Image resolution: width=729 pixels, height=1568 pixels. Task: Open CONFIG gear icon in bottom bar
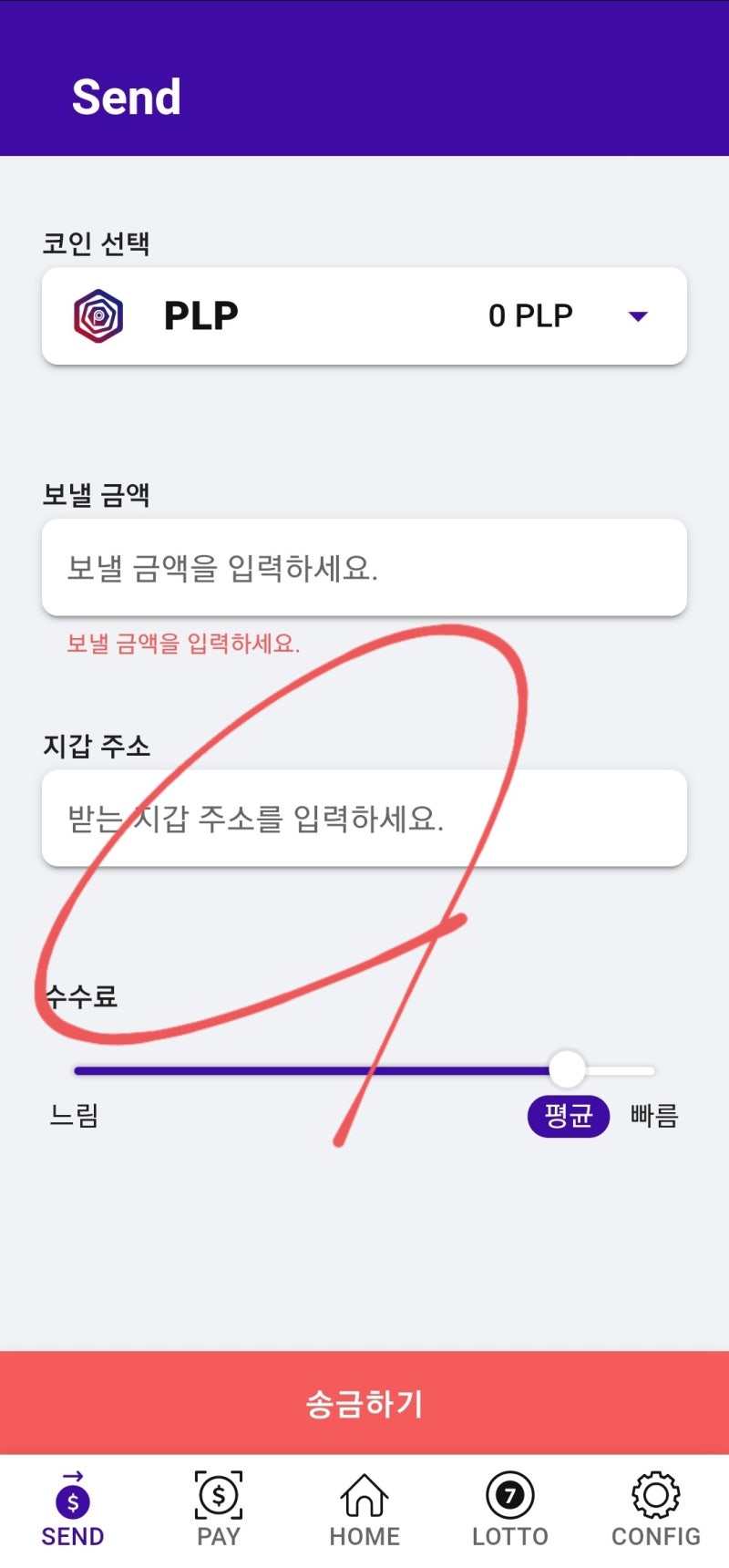(x=655, y=1494)
